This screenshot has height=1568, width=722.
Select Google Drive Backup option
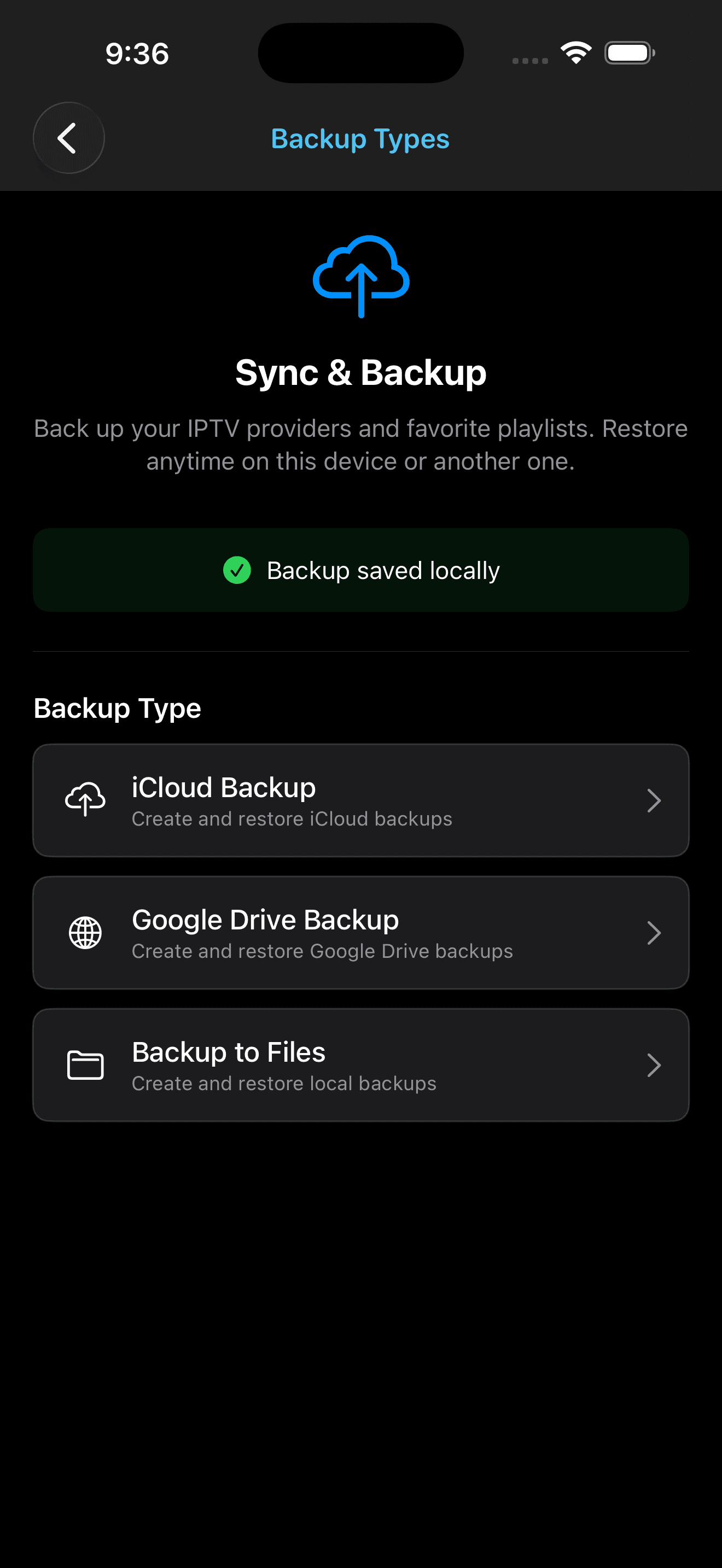361,933
